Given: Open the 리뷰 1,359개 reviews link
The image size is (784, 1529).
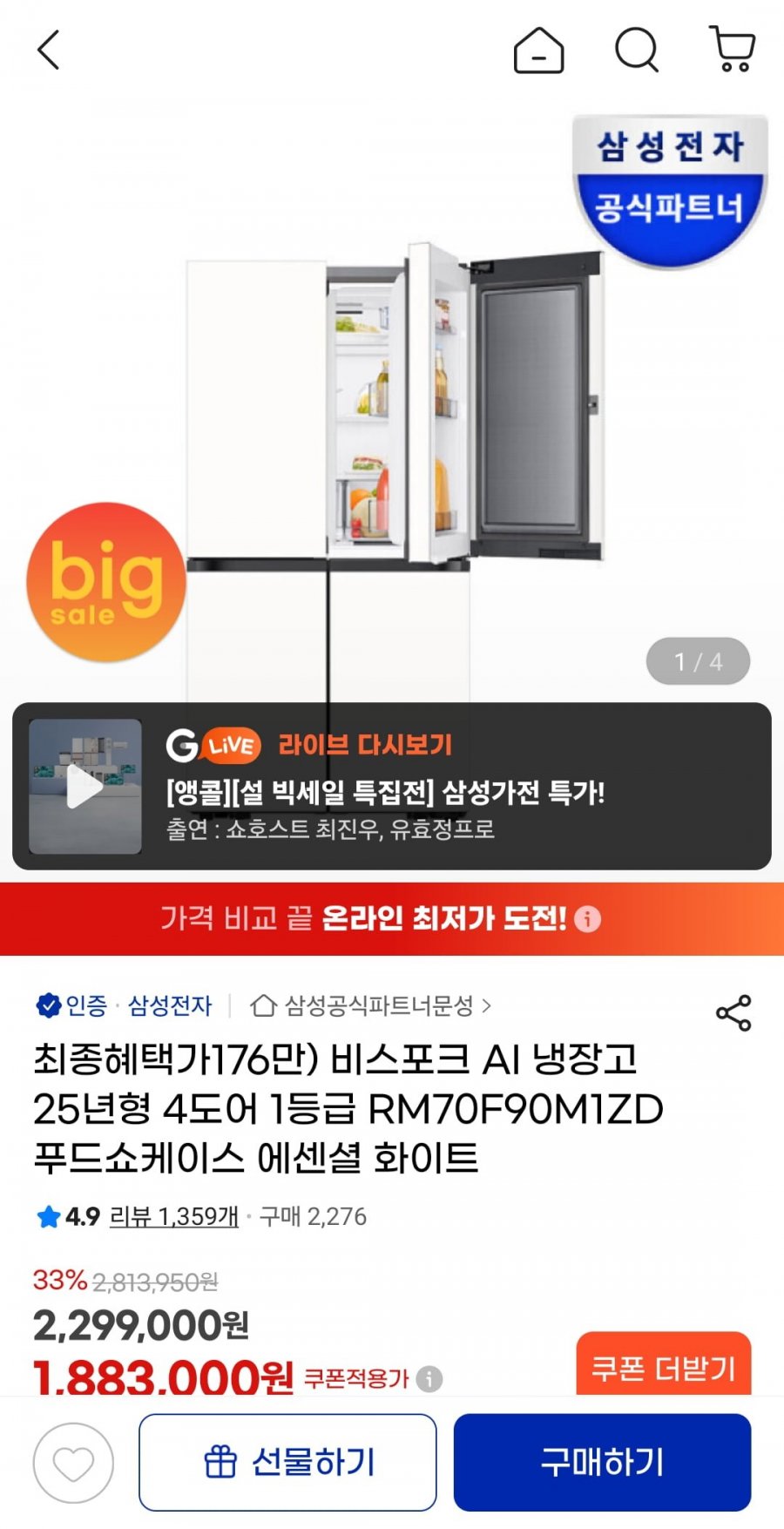Looking at the screenshot, I should coord(172,1220).
